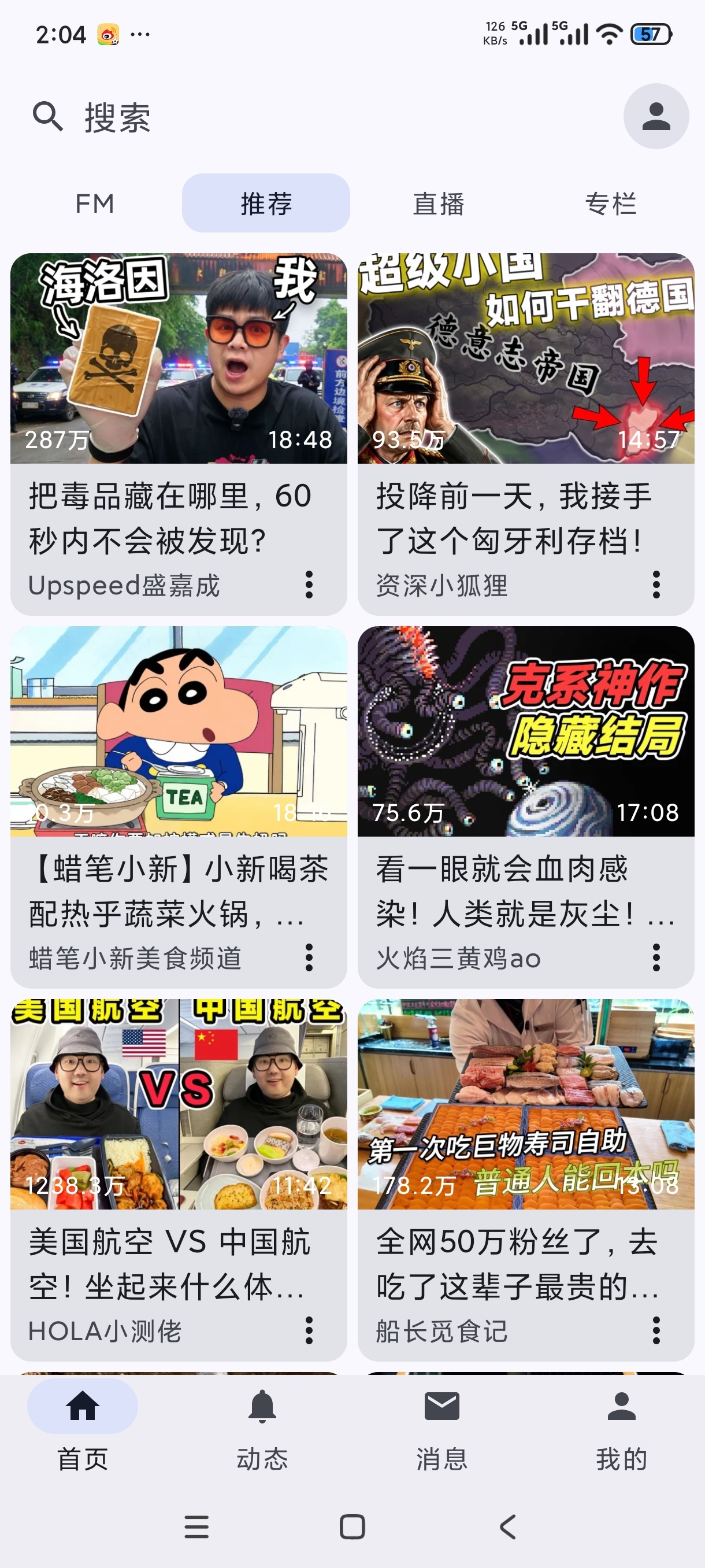Go to the 专栏 tab

[610, 204]
